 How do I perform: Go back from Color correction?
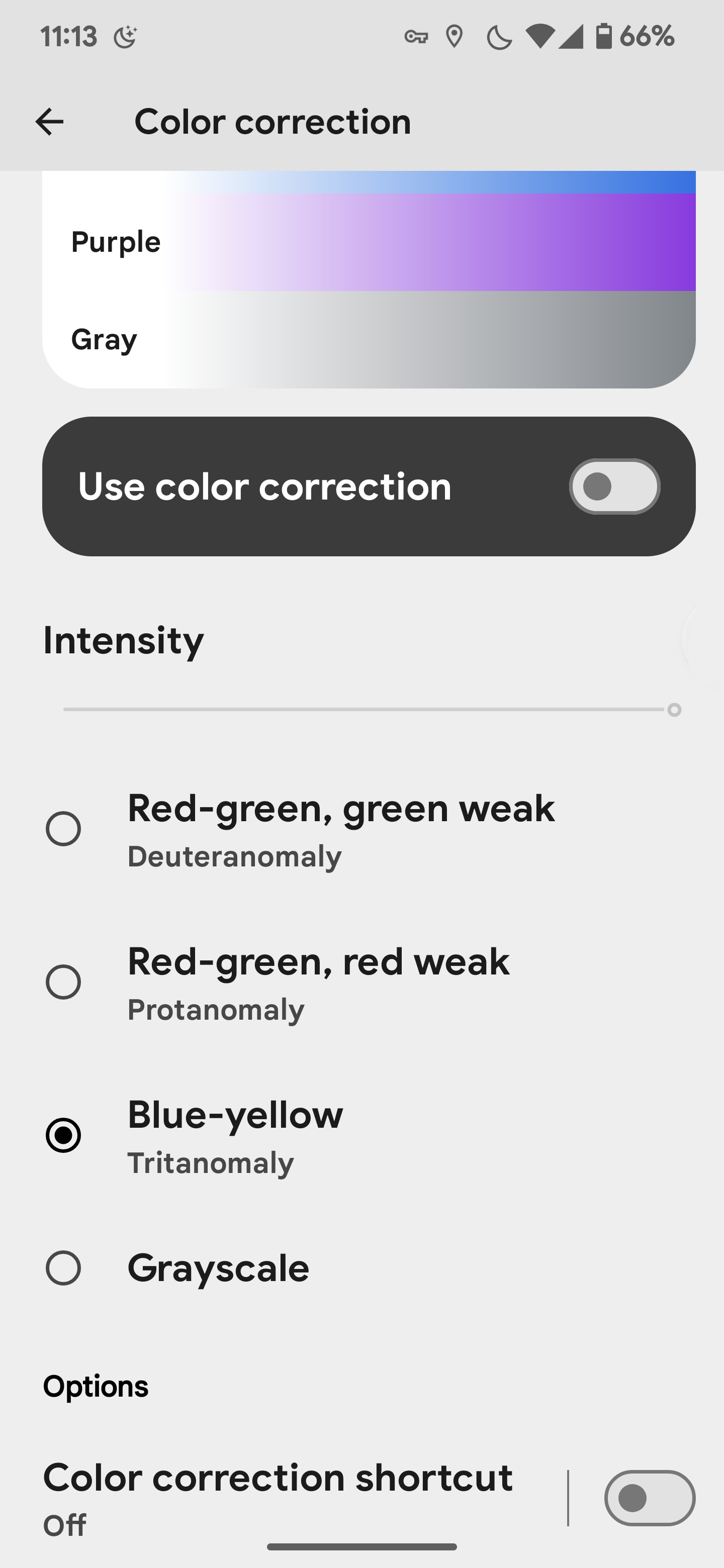click(49, 122)
